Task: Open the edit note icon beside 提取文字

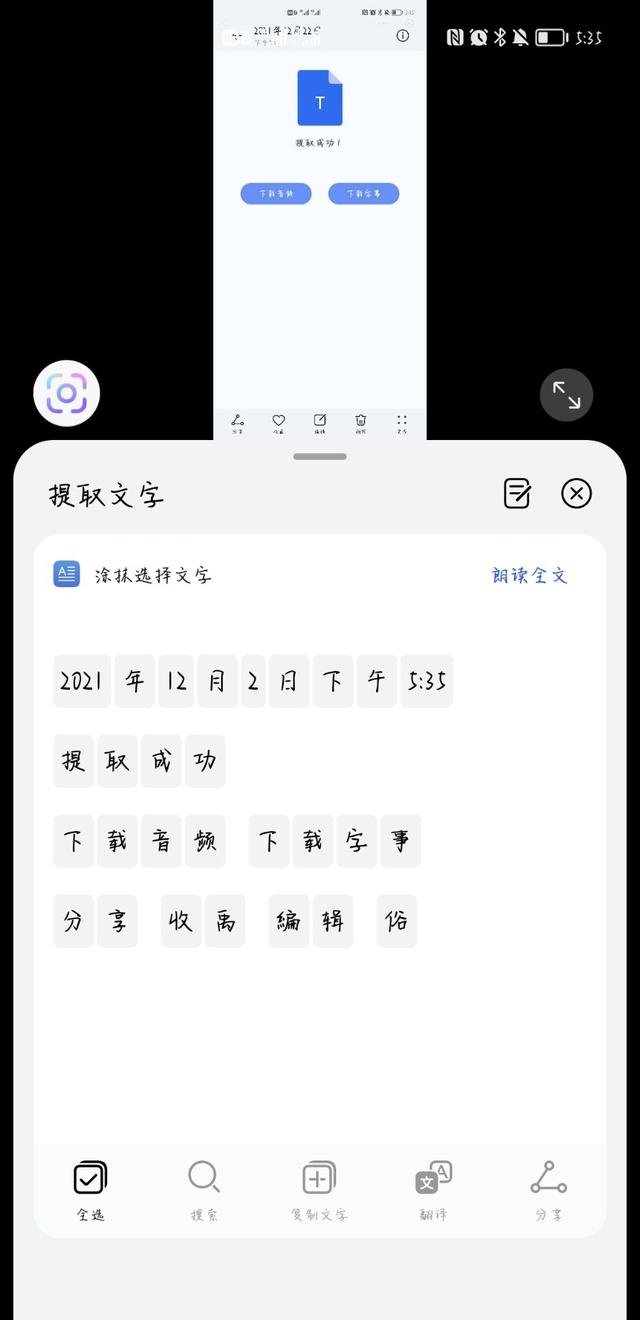Action: coord(517,493)
